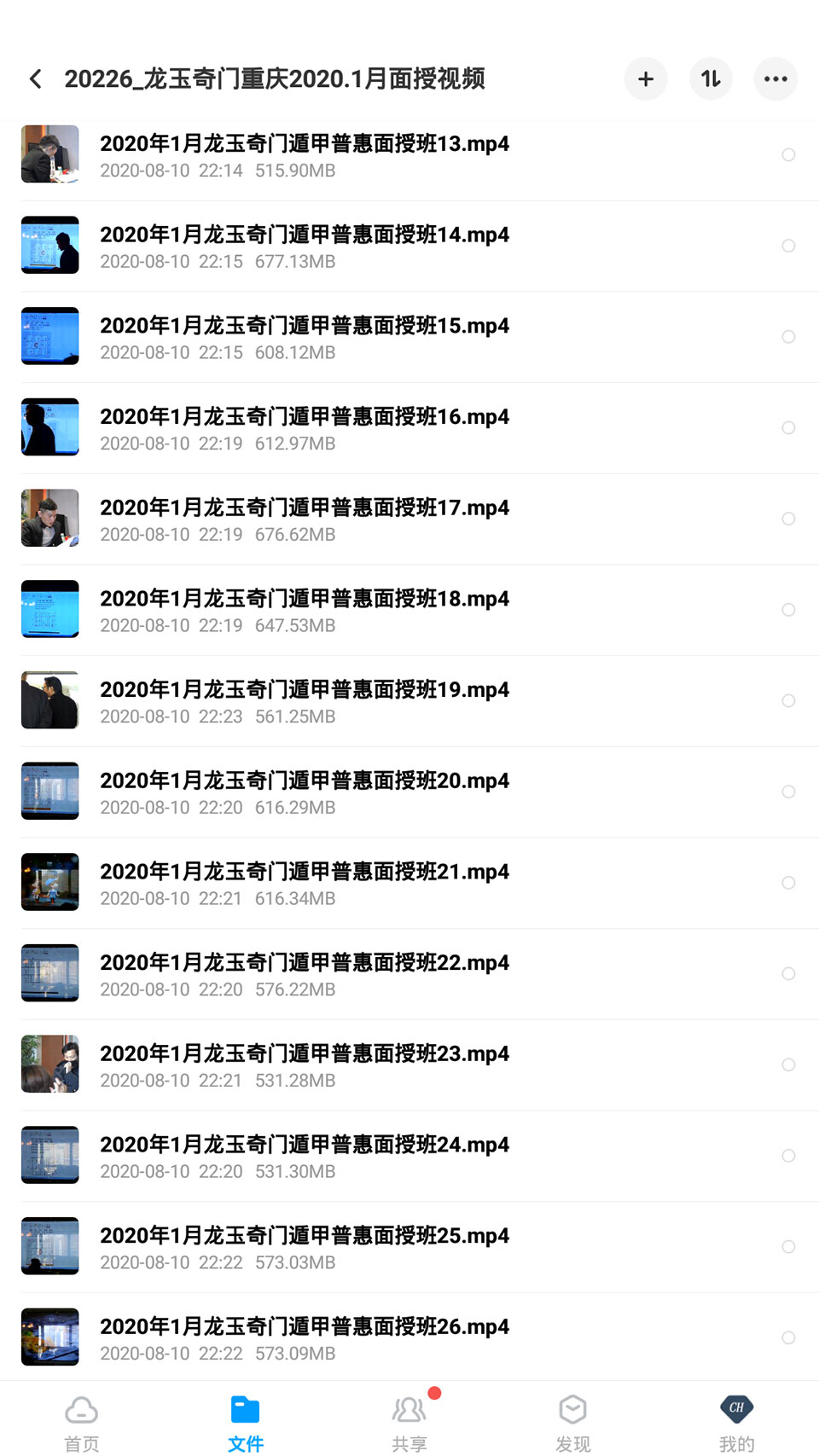Select the circle for 面授班18.mp4
The width and height of the screenshot is (819, 1456).
788,610
